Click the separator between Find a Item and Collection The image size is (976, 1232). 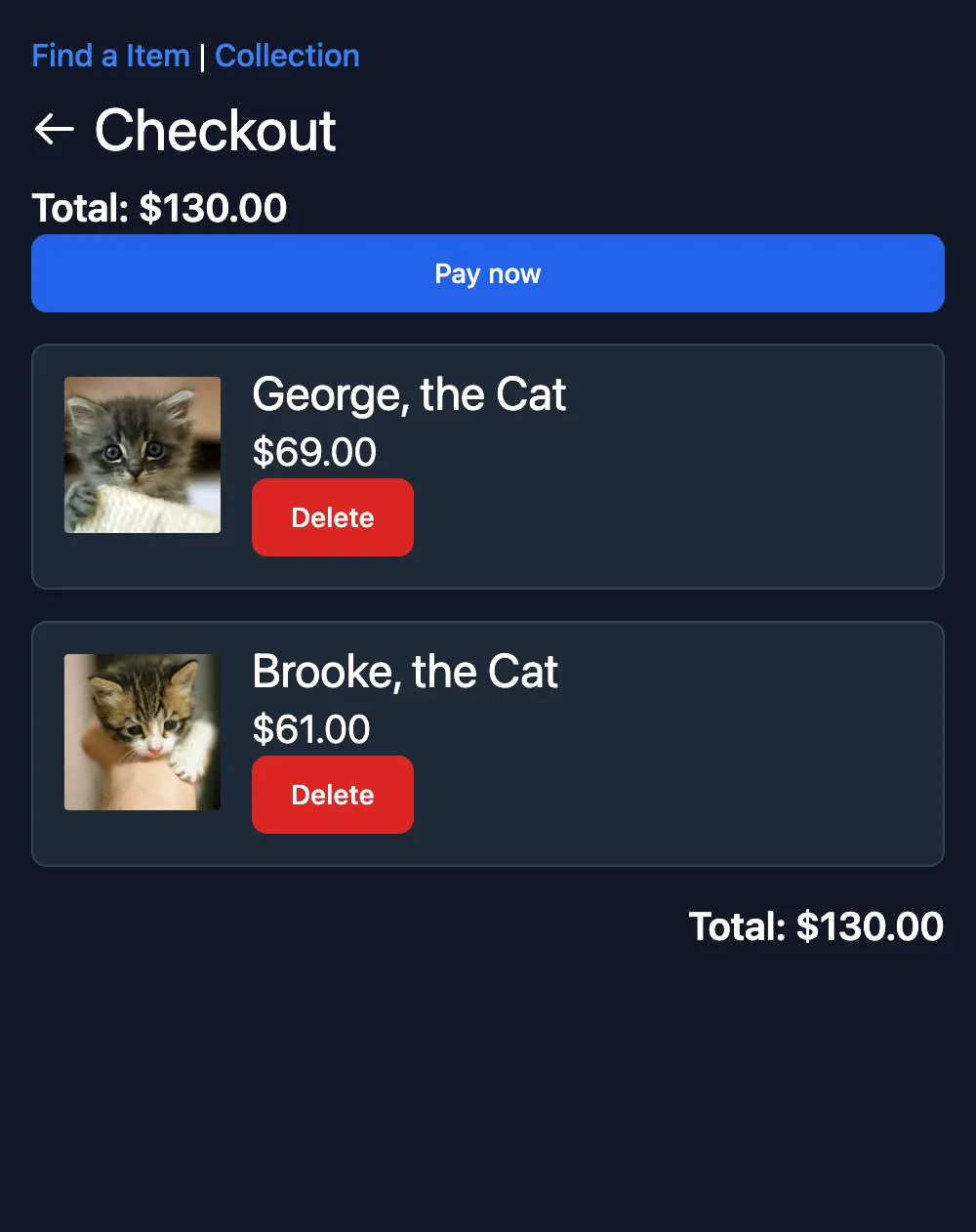[202, 56]
